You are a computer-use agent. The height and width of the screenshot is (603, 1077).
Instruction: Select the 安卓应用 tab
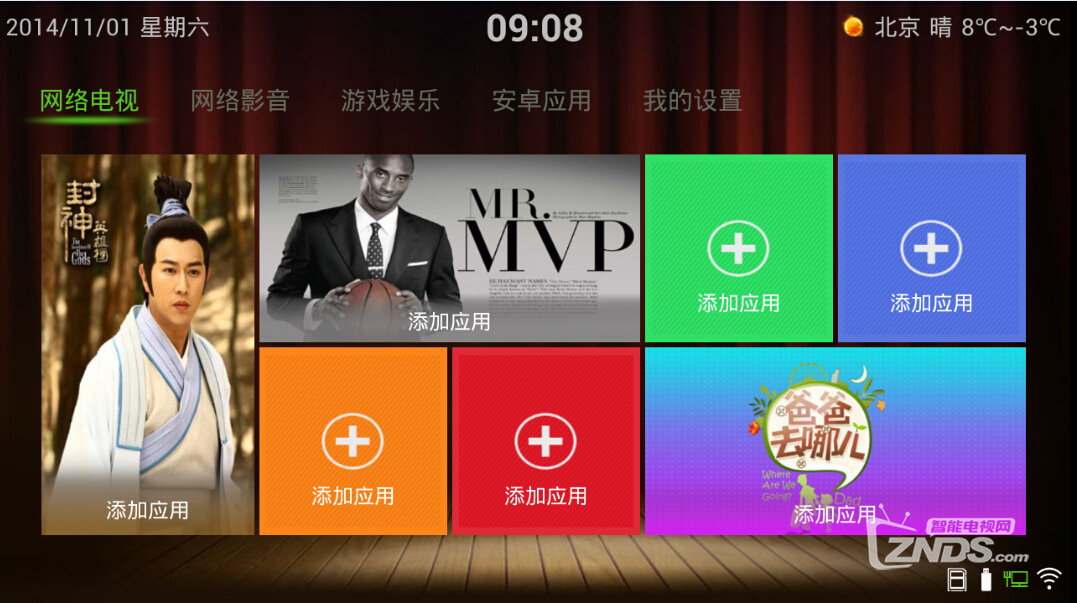(x=541, y=101)
